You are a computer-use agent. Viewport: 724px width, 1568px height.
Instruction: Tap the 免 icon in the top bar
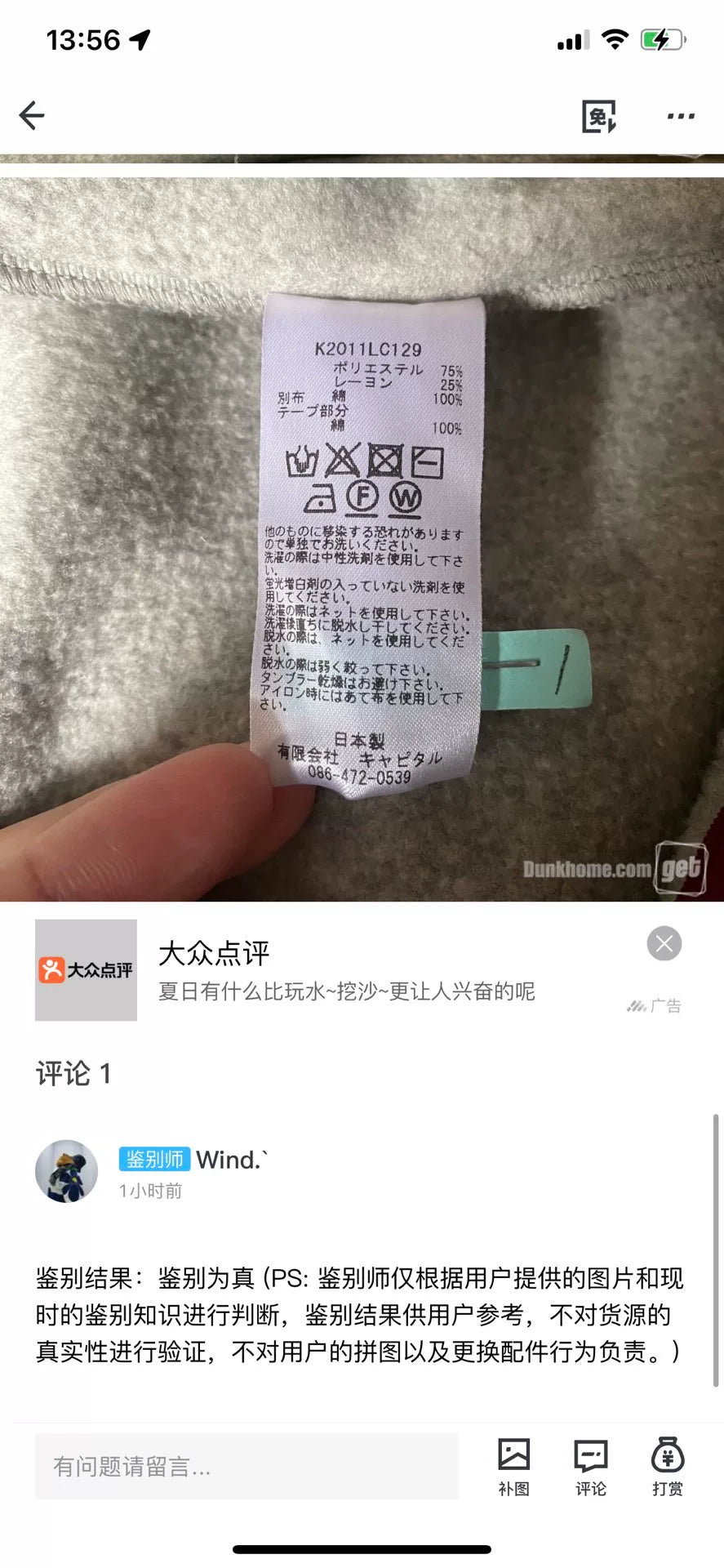pos(598,116)
